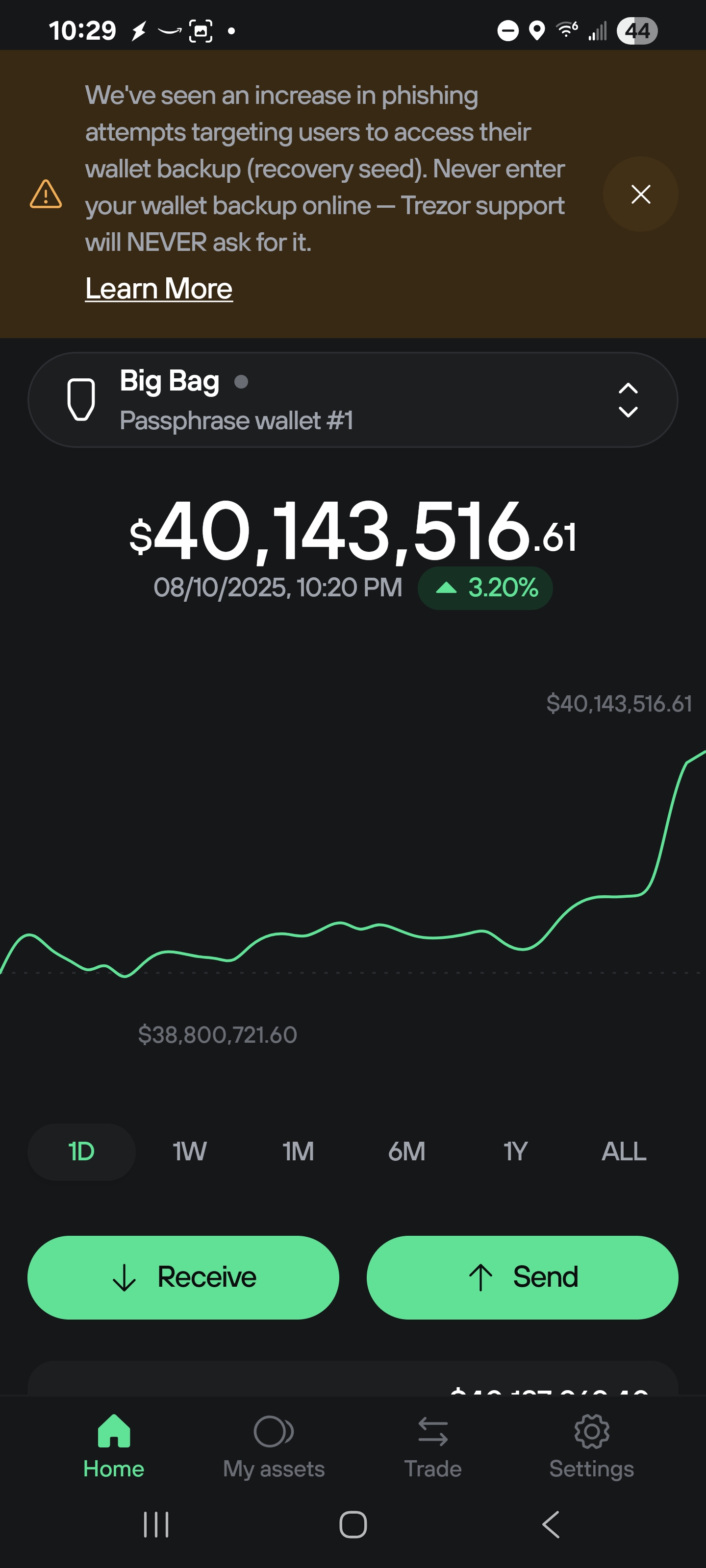The width and height of the screenshot is (706, 1568).
Task: Open the Learn More link
Action: click(x=158, y=289)
